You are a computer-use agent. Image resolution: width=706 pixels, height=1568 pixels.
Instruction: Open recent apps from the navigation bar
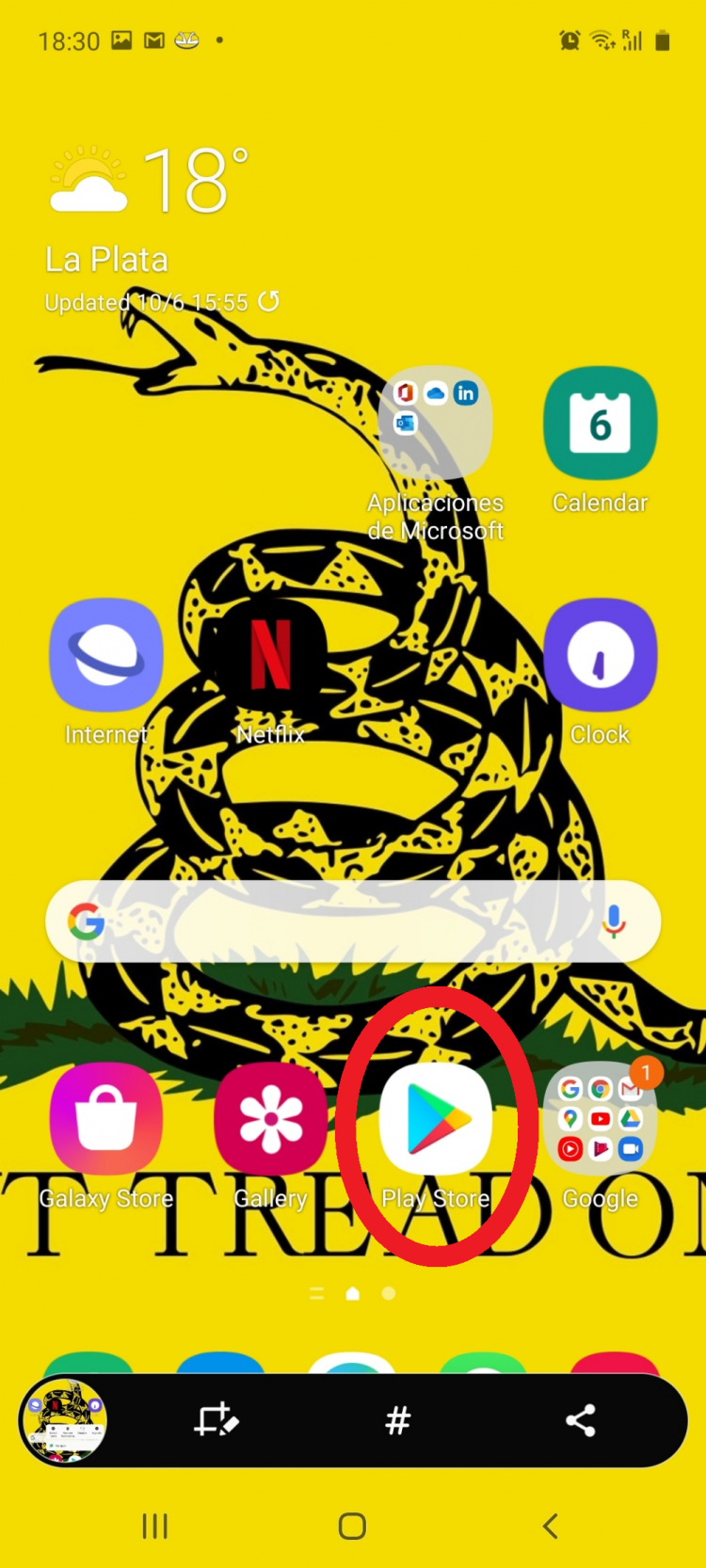click(x=155, y=1526)
